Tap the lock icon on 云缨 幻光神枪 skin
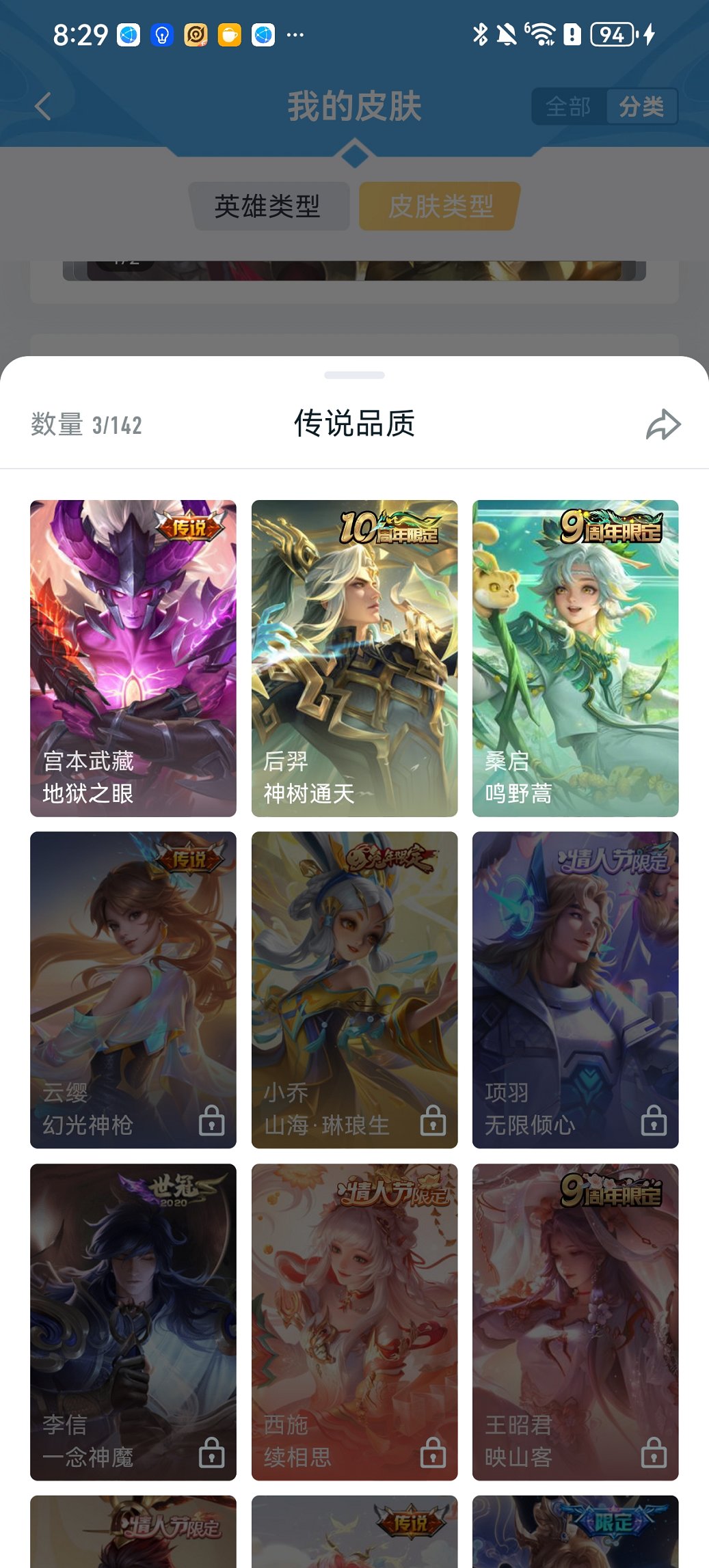Viewport: 709px width, 1568px height. point(212,1118)
